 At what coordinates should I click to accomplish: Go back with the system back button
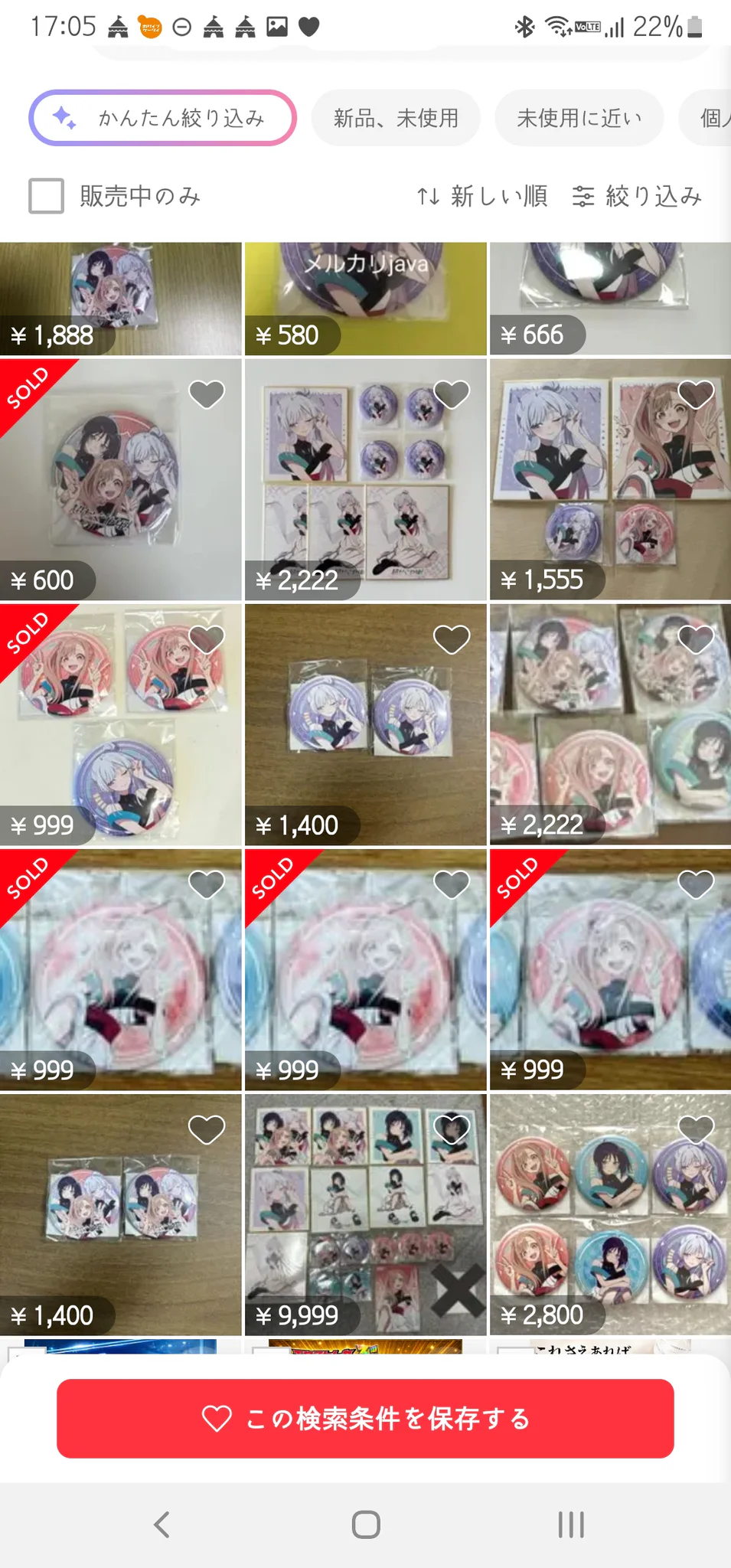coord(162,1524)
